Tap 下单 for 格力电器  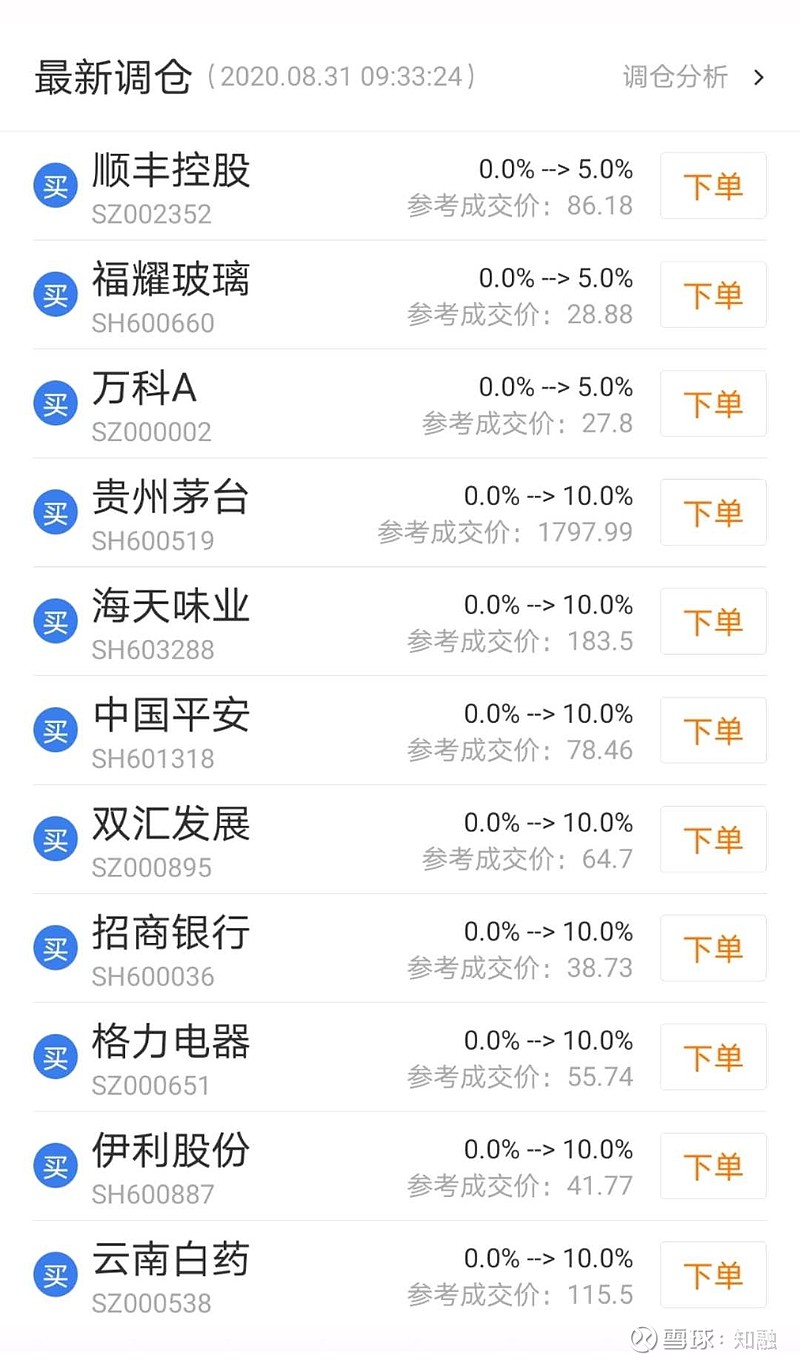pos(713,1058)
